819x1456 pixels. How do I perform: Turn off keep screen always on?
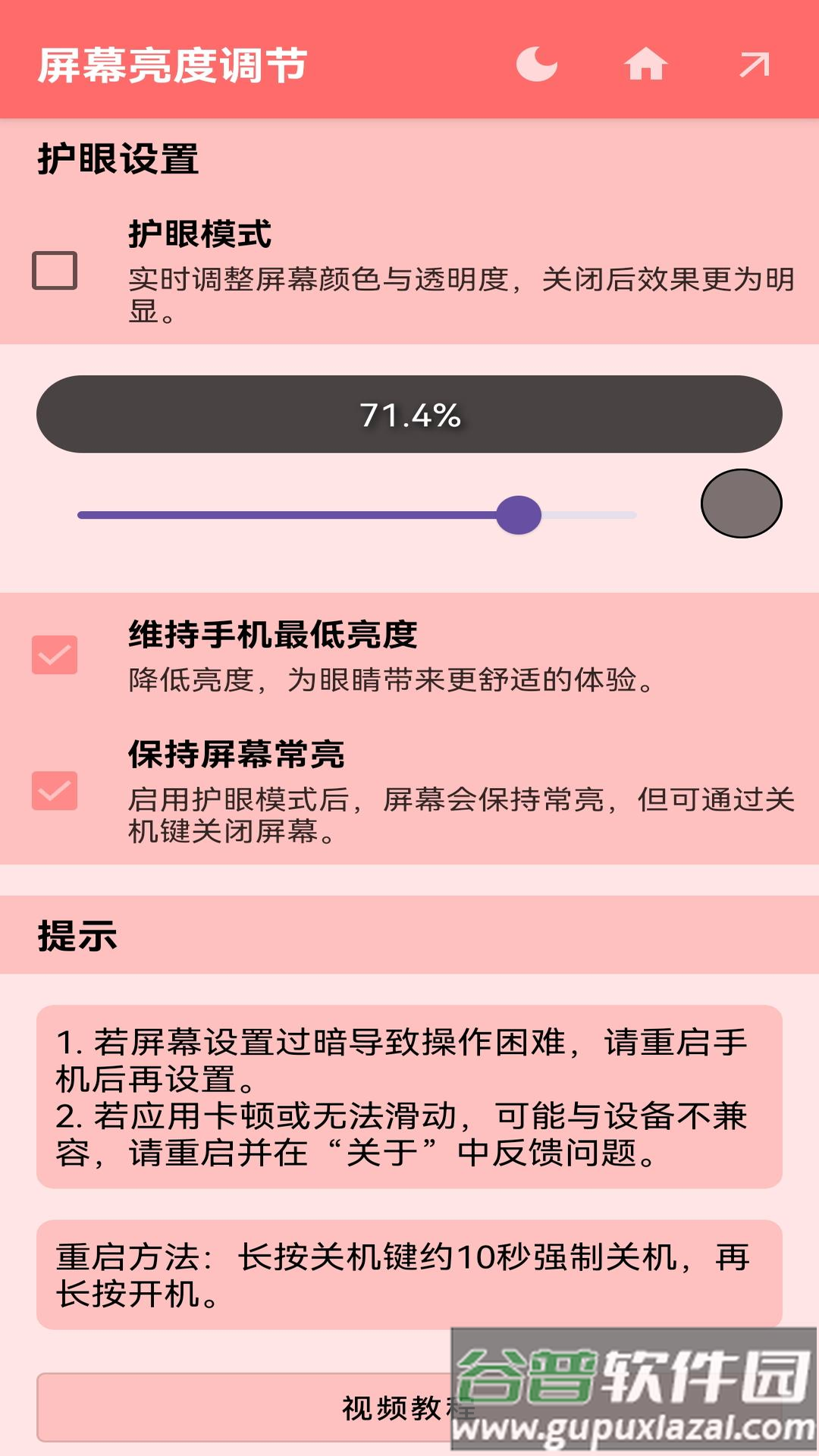pyautogui.click(x=55, y=790)
